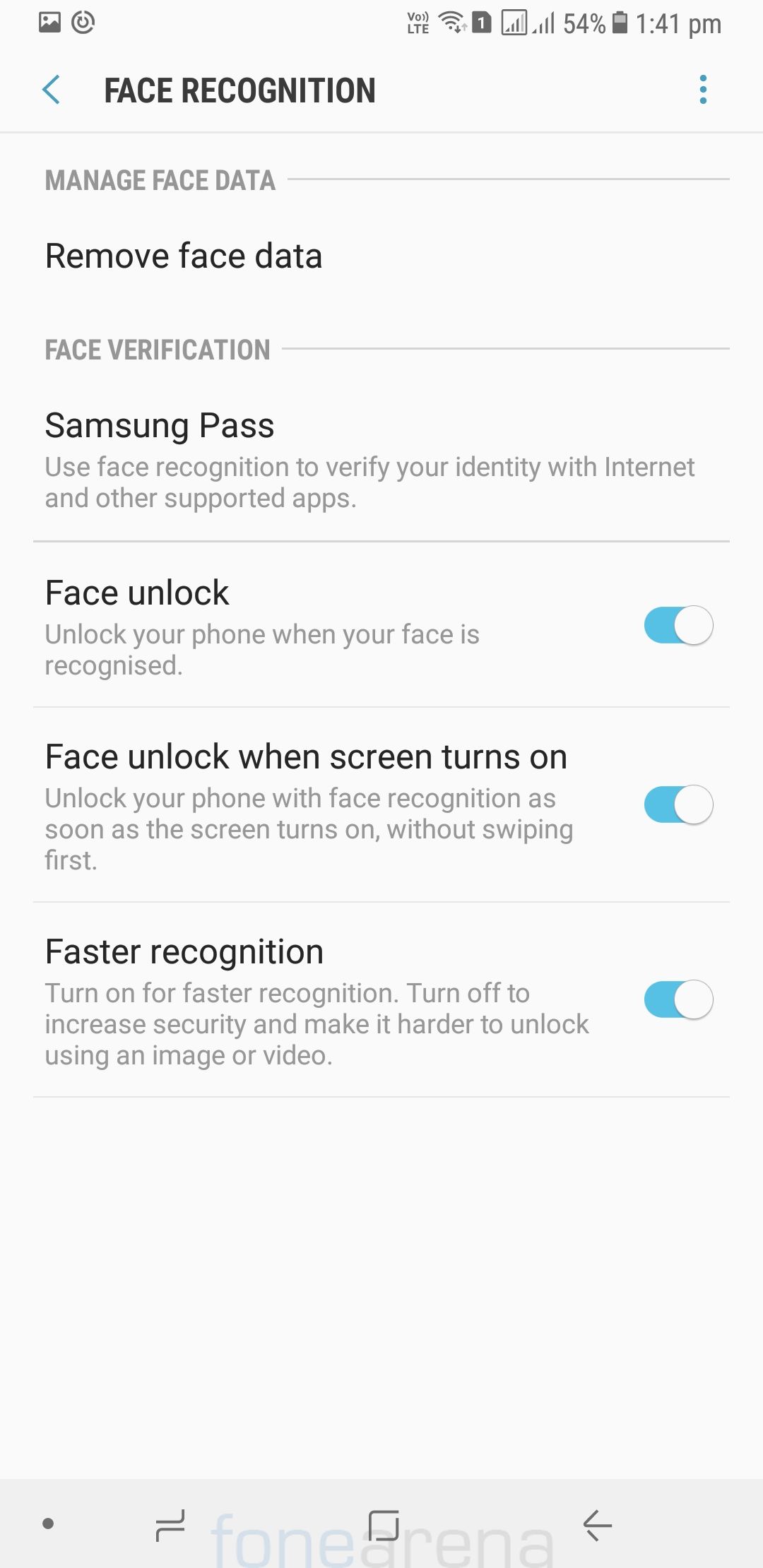Go back from Face Recognition settings
This screenshot has width=763, height=1568.
(52, 90)
